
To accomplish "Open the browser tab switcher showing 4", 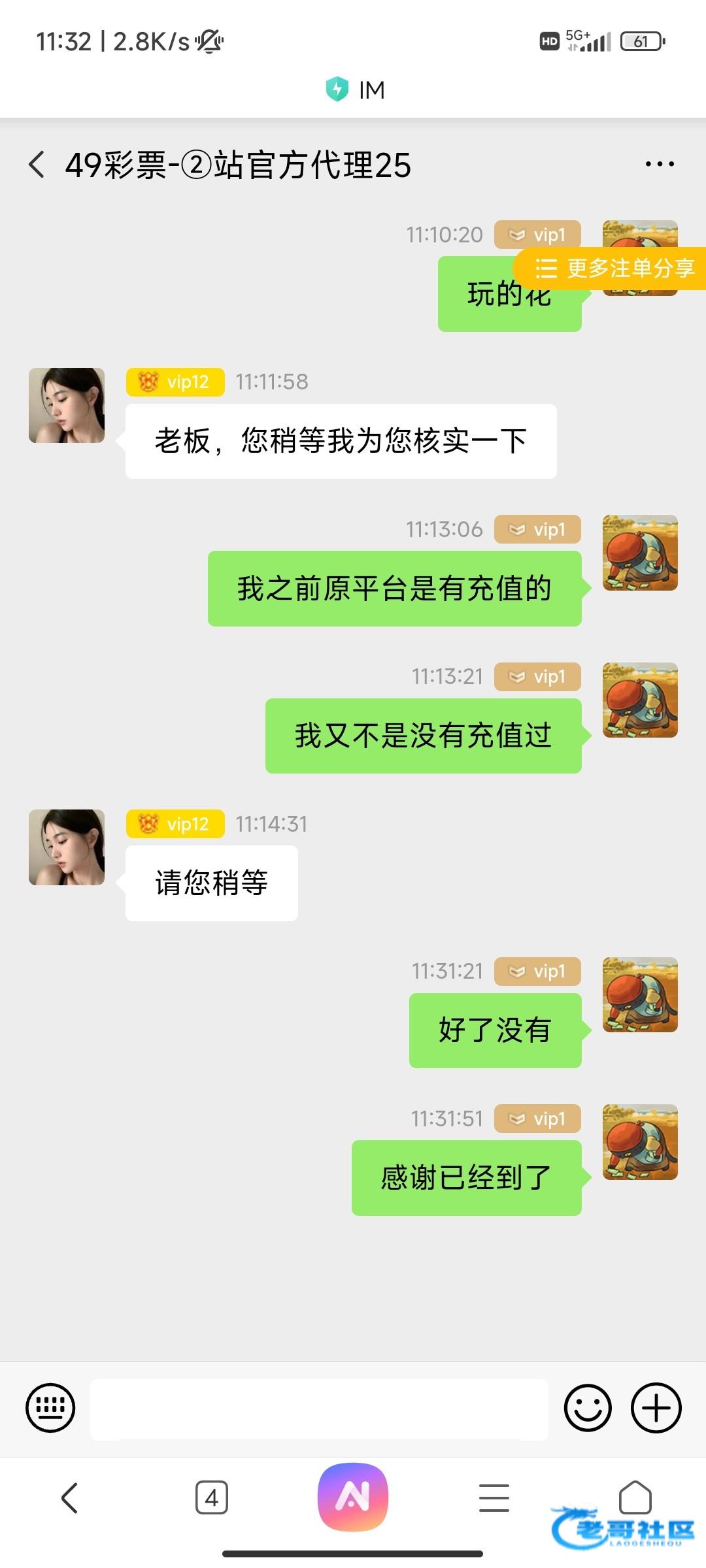I will 211,1497.
